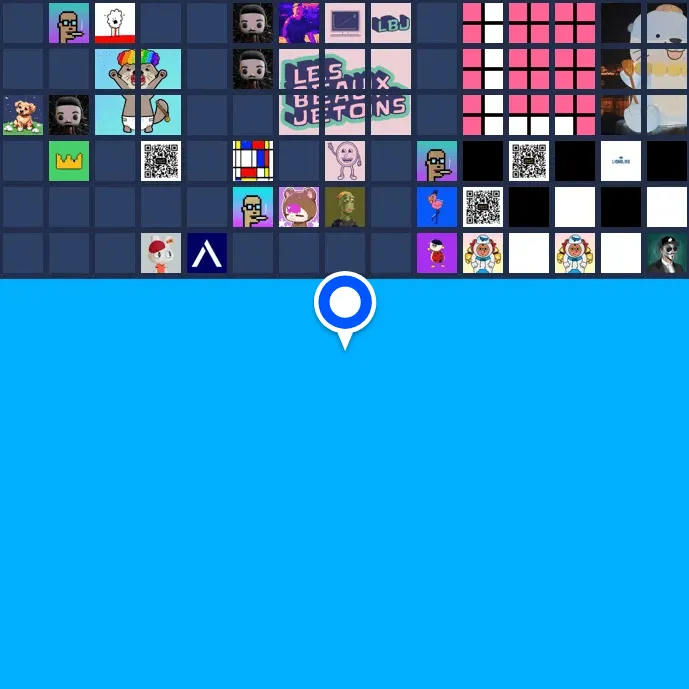The image size is (689, 689).
Task: Open the rainbow-haired beaver plot
Action: 138,92
